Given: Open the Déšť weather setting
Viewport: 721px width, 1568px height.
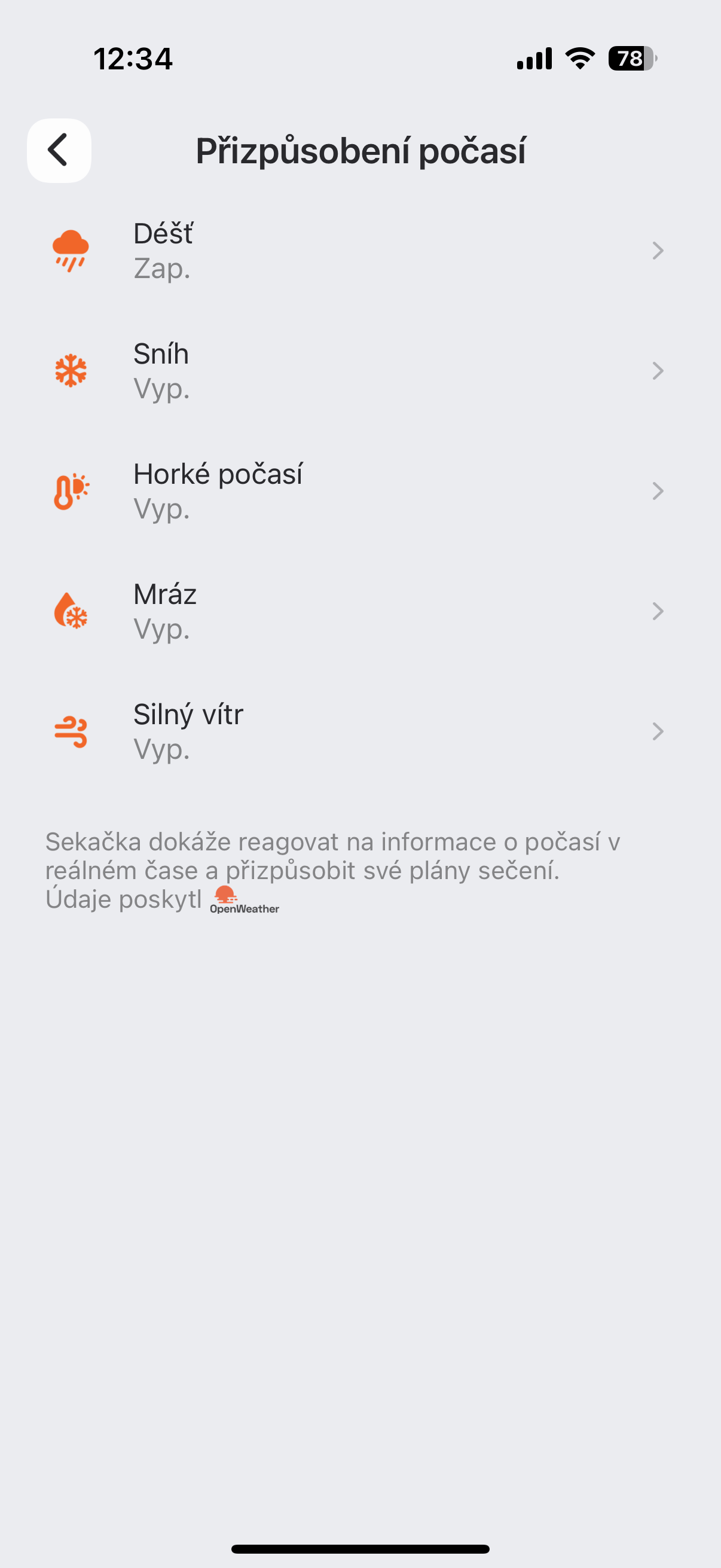Looking at the screenshot, I should pos(359,251).
